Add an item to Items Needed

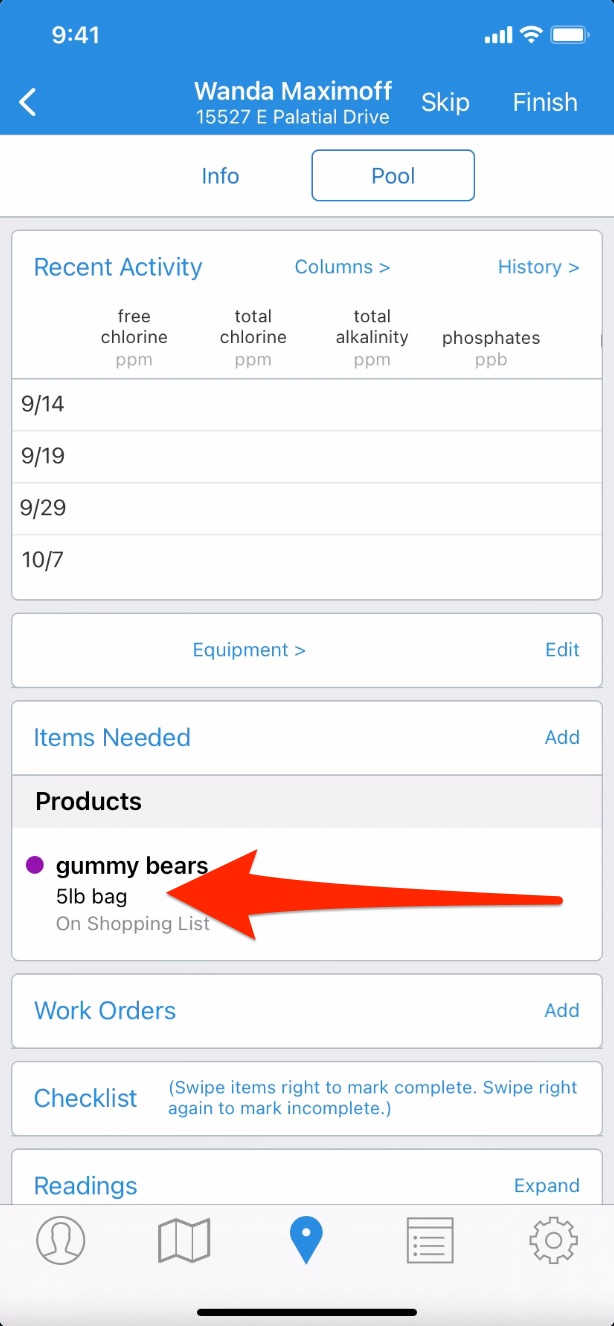coord(562,737)
